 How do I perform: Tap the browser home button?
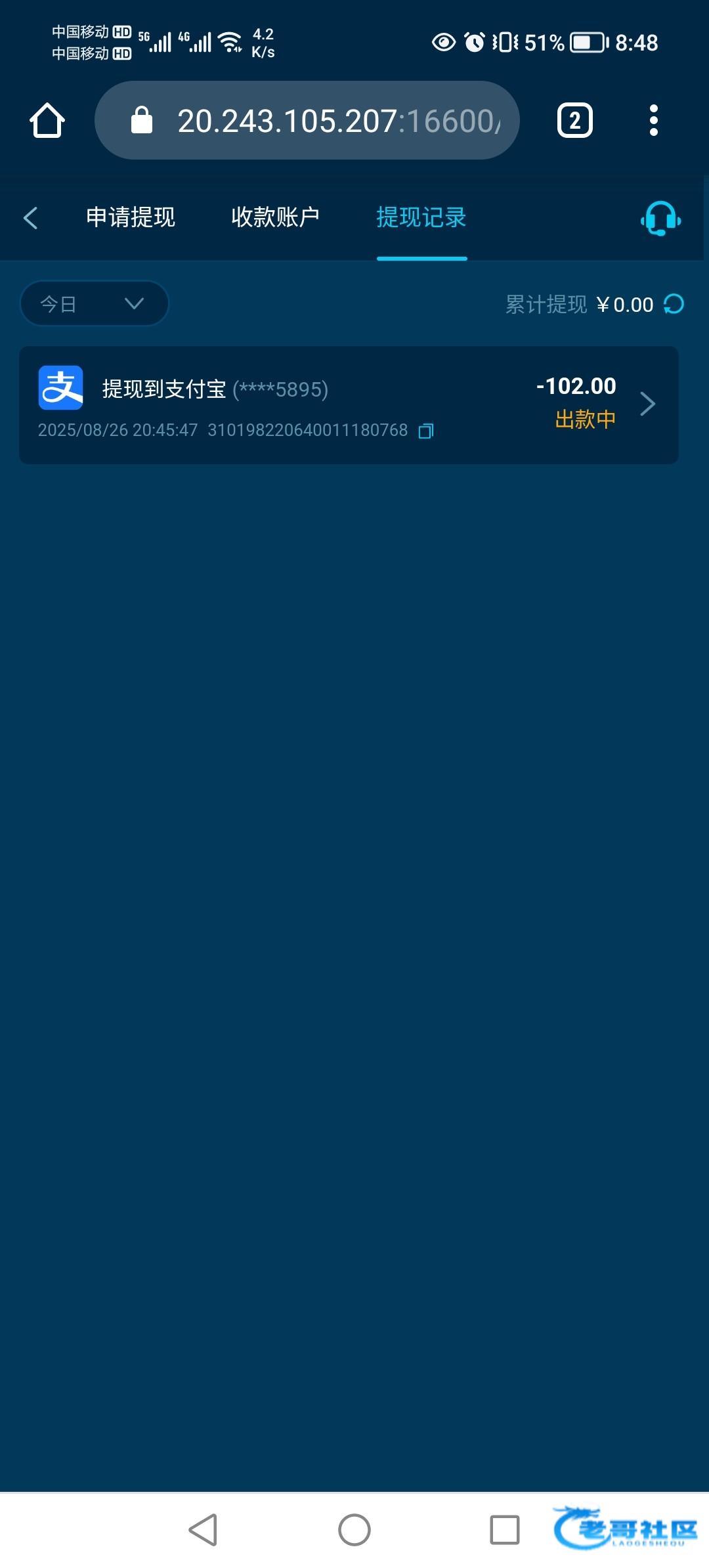pyautogui.click(x=47, y=121)
